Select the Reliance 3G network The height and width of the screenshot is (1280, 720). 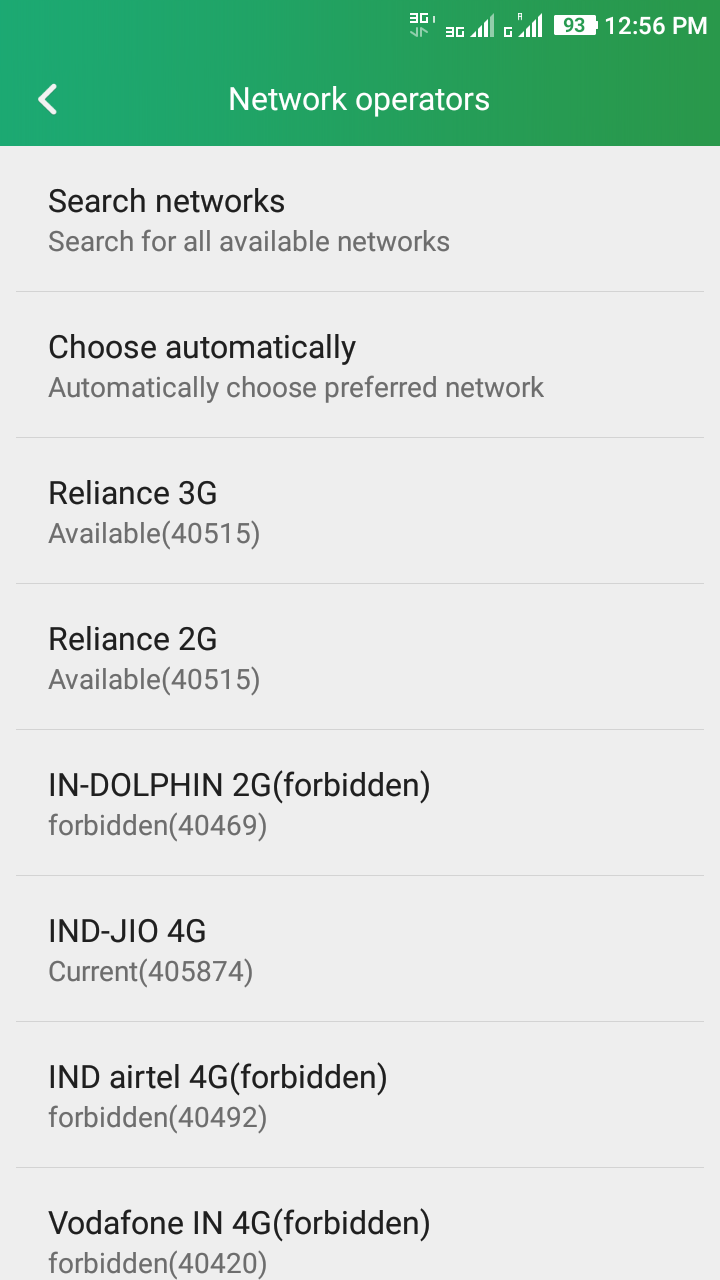click(360, 511)
